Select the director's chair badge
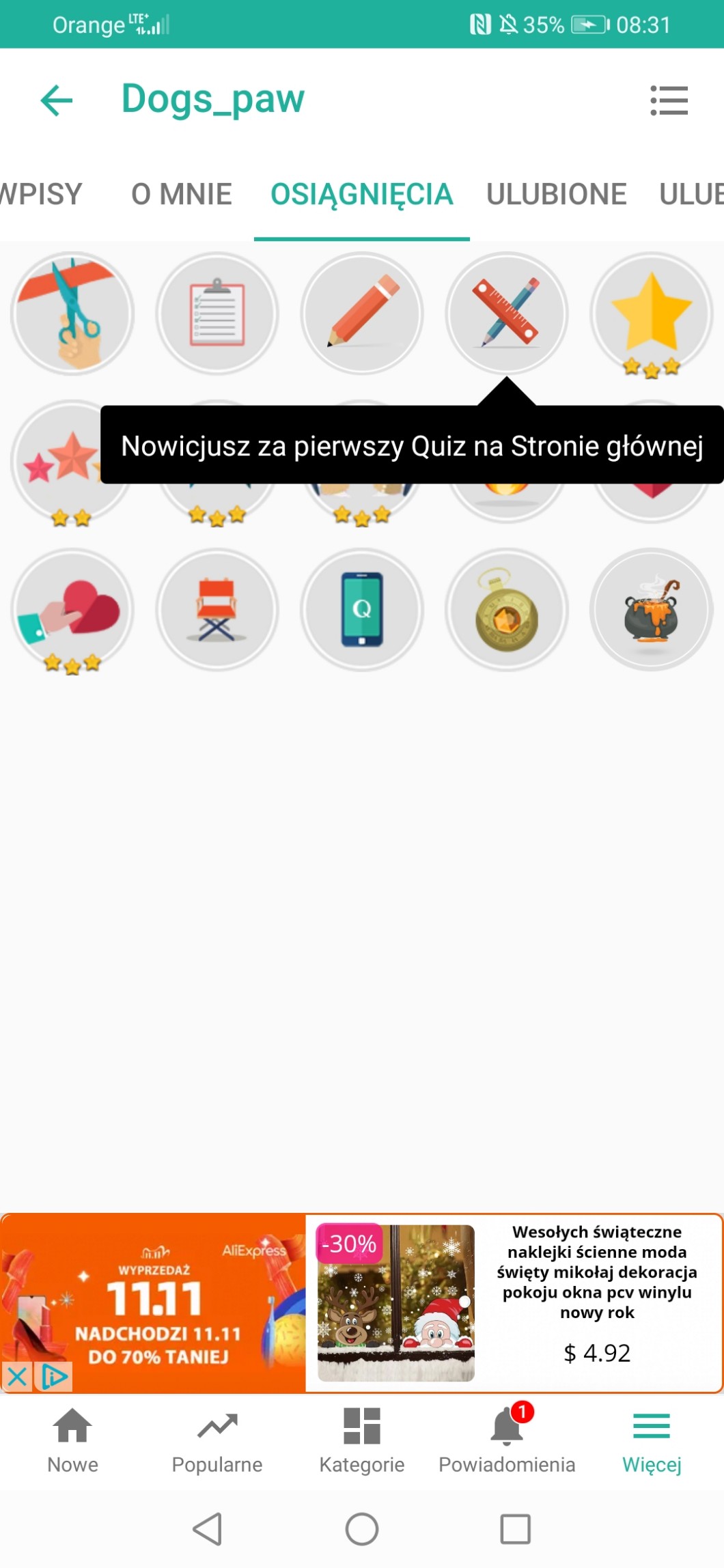This screenshot has height=1568, width=724. point(217,610)
